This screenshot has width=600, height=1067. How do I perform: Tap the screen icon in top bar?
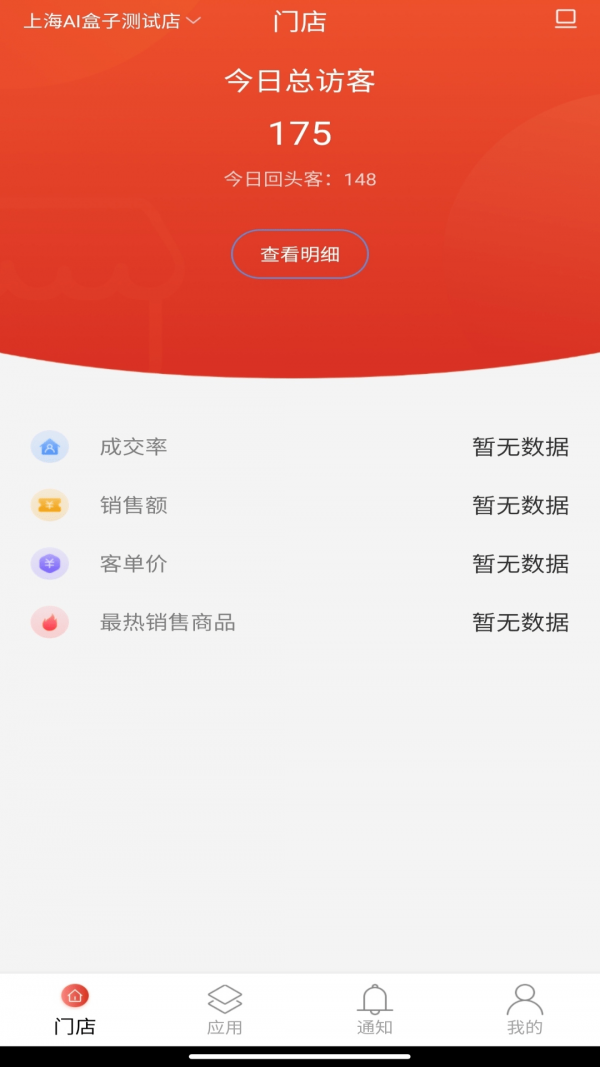click(566, 19)
